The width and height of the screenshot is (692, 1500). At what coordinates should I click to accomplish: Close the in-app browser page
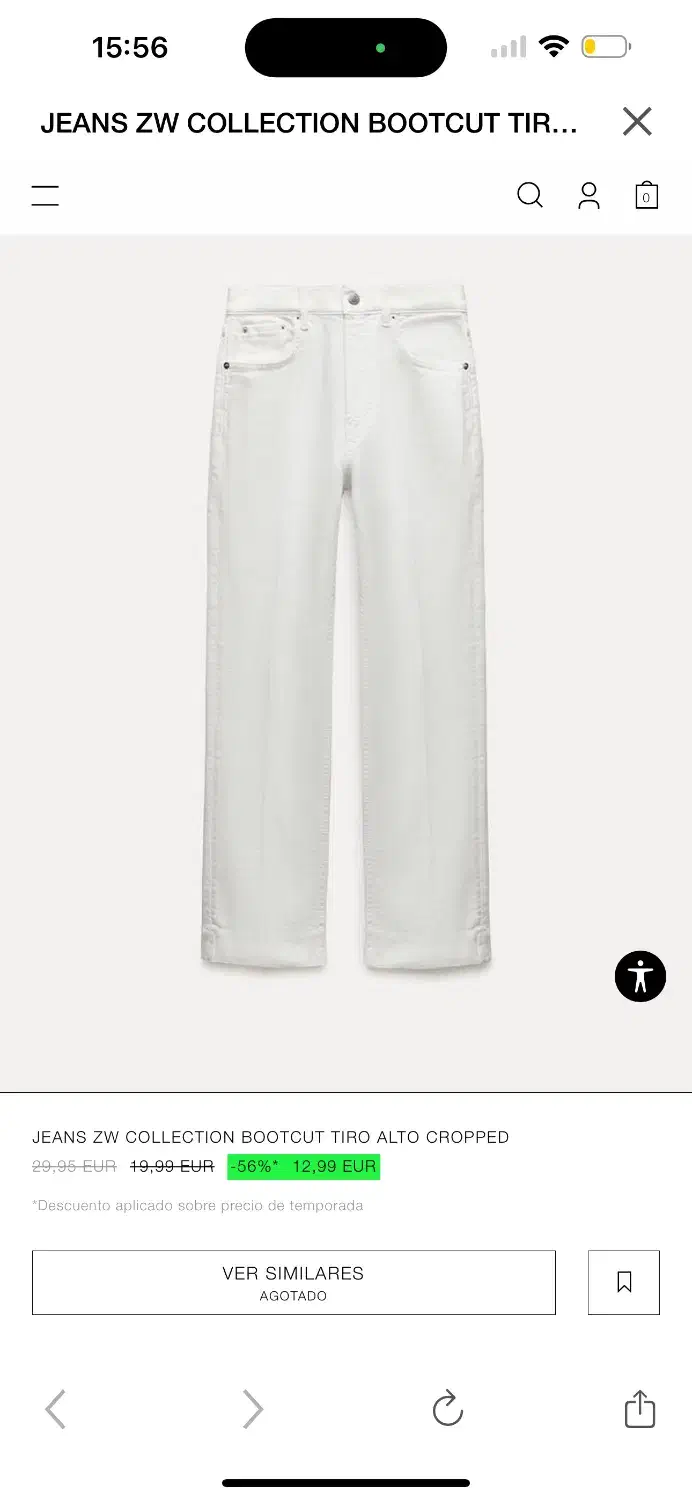tap(637, 122)
